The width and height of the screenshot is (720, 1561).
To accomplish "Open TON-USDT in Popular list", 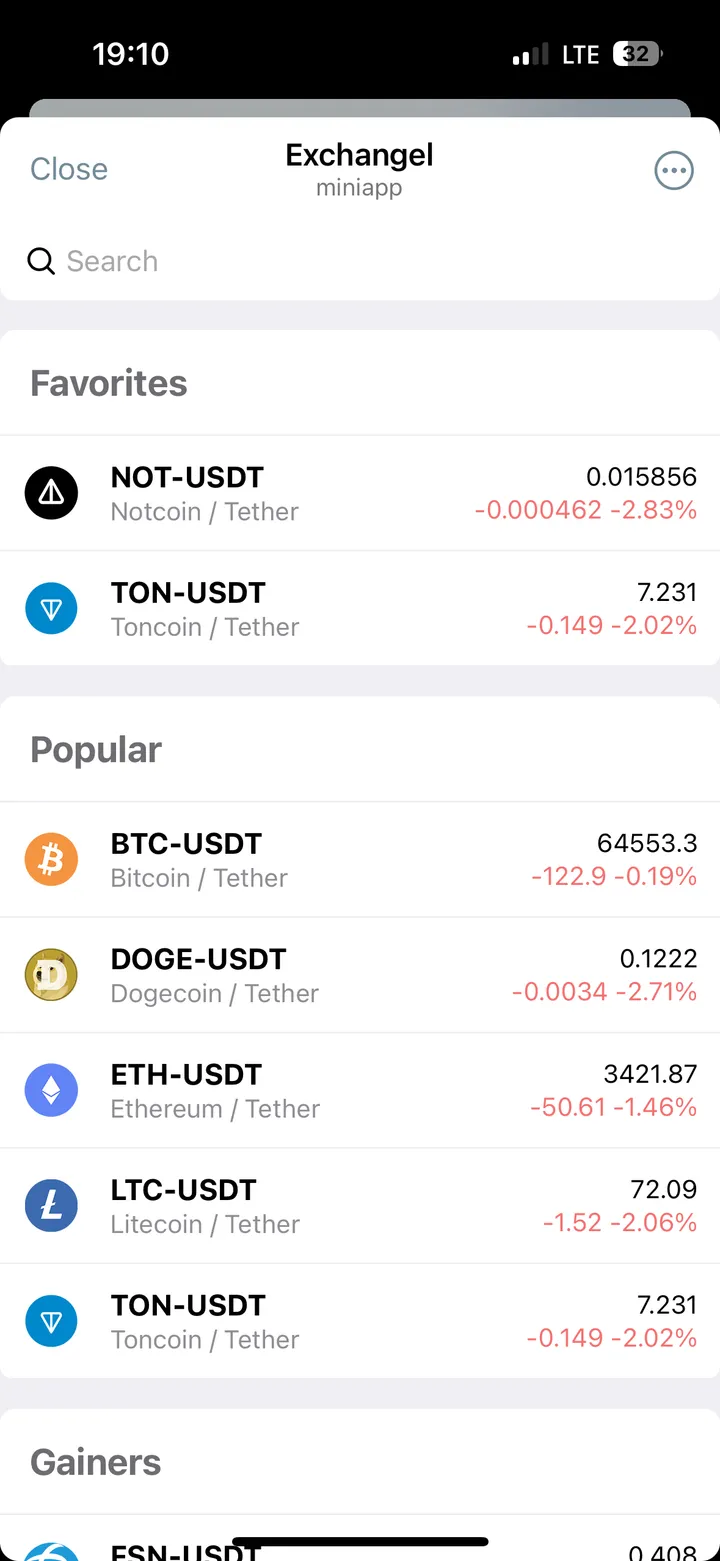I will (360, 1322).
